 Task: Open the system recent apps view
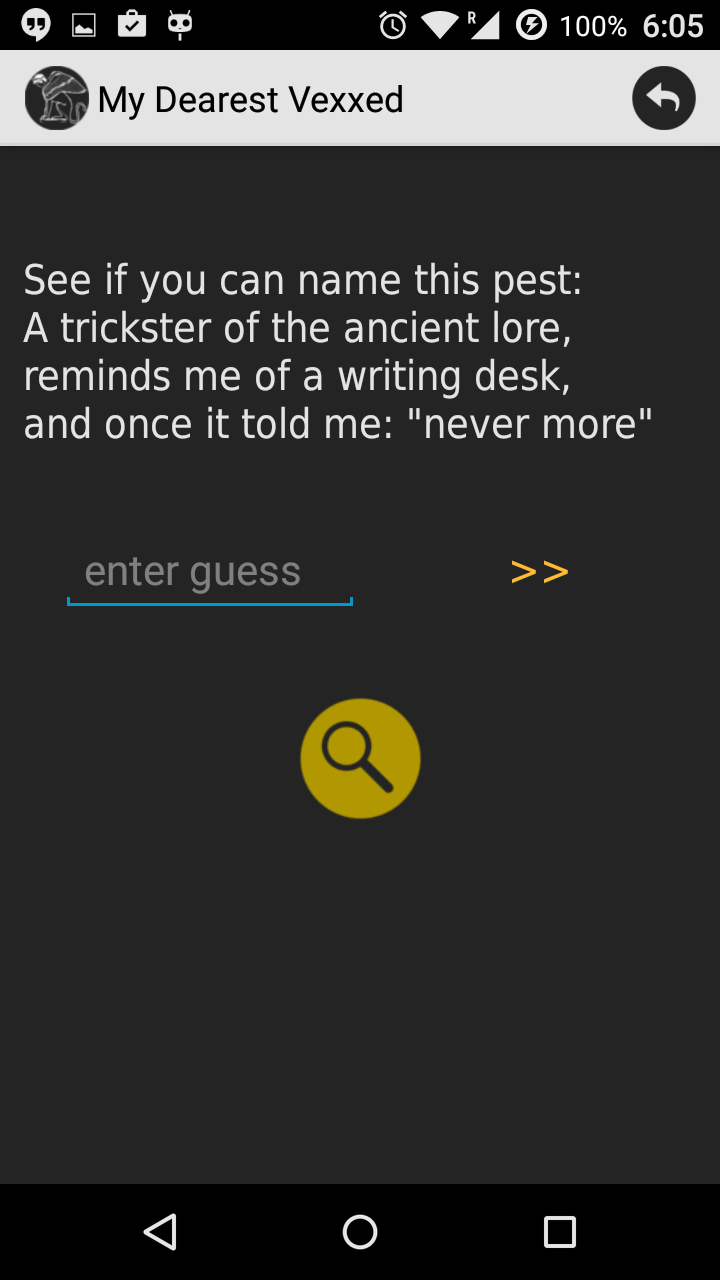[x=559, y=1232]
